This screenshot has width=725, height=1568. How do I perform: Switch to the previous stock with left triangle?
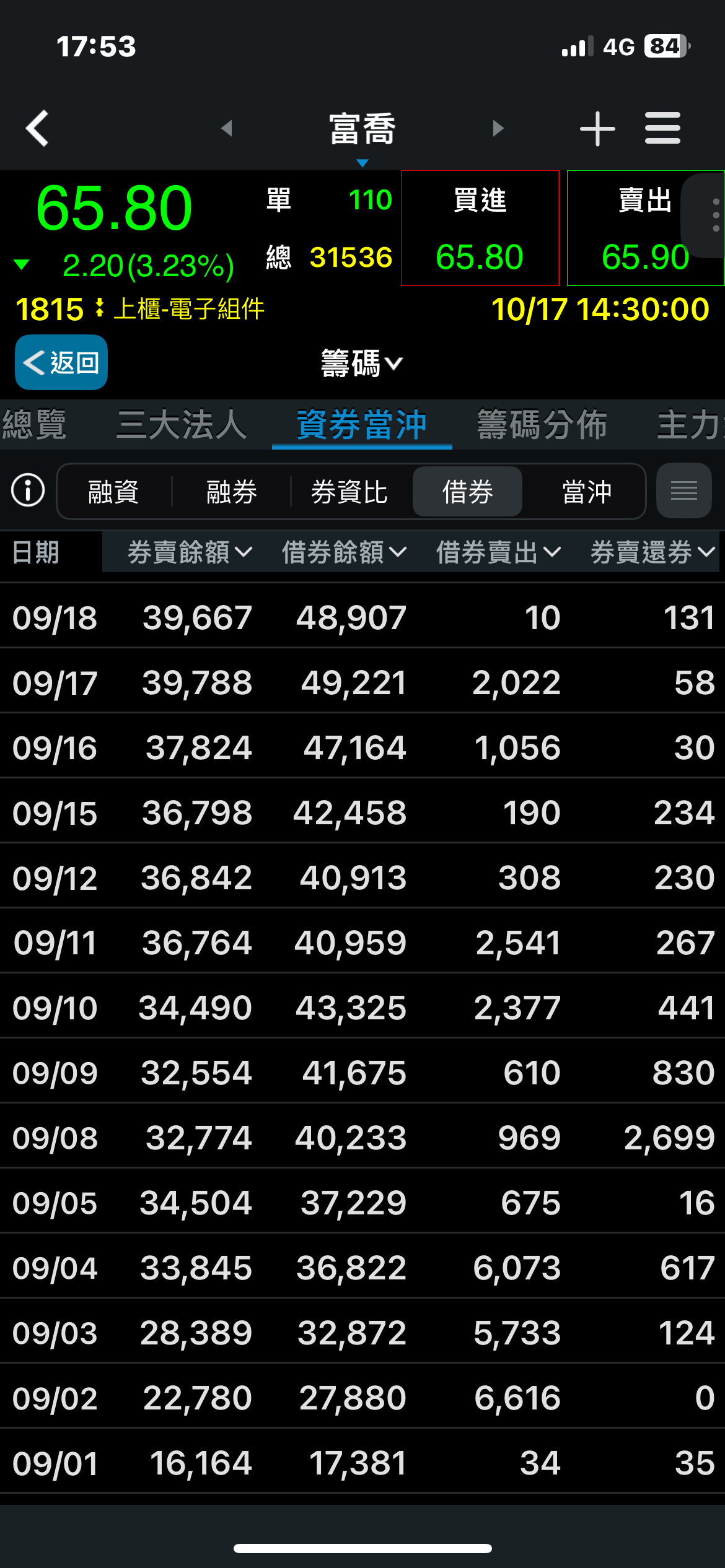[x=227, y=128]
